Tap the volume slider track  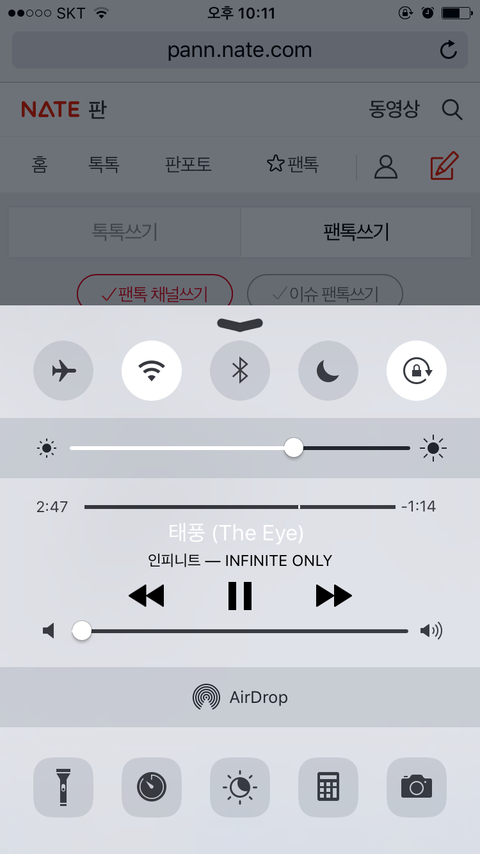click(x=240, y=631)
